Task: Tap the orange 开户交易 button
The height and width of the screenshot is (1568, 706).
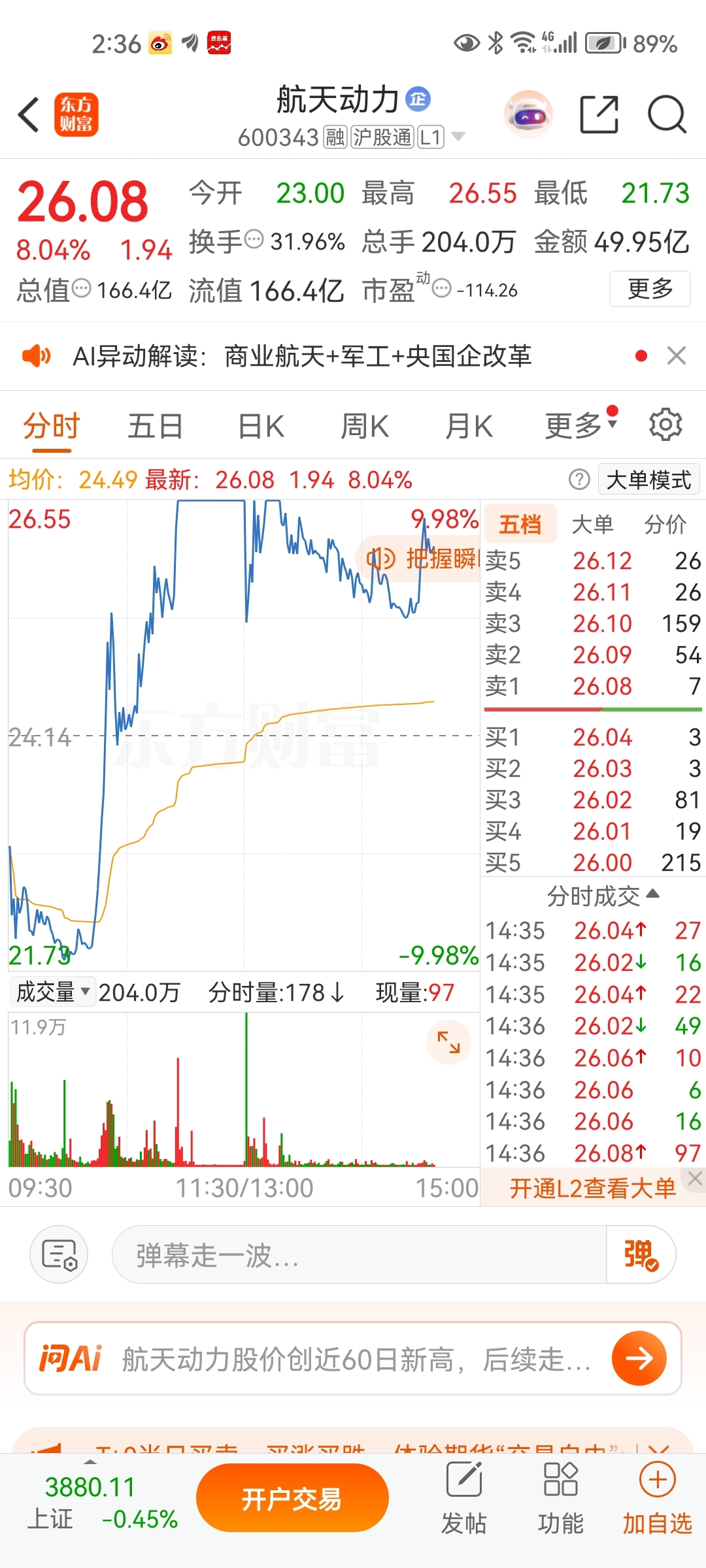Action: (x=292, y=1498)
